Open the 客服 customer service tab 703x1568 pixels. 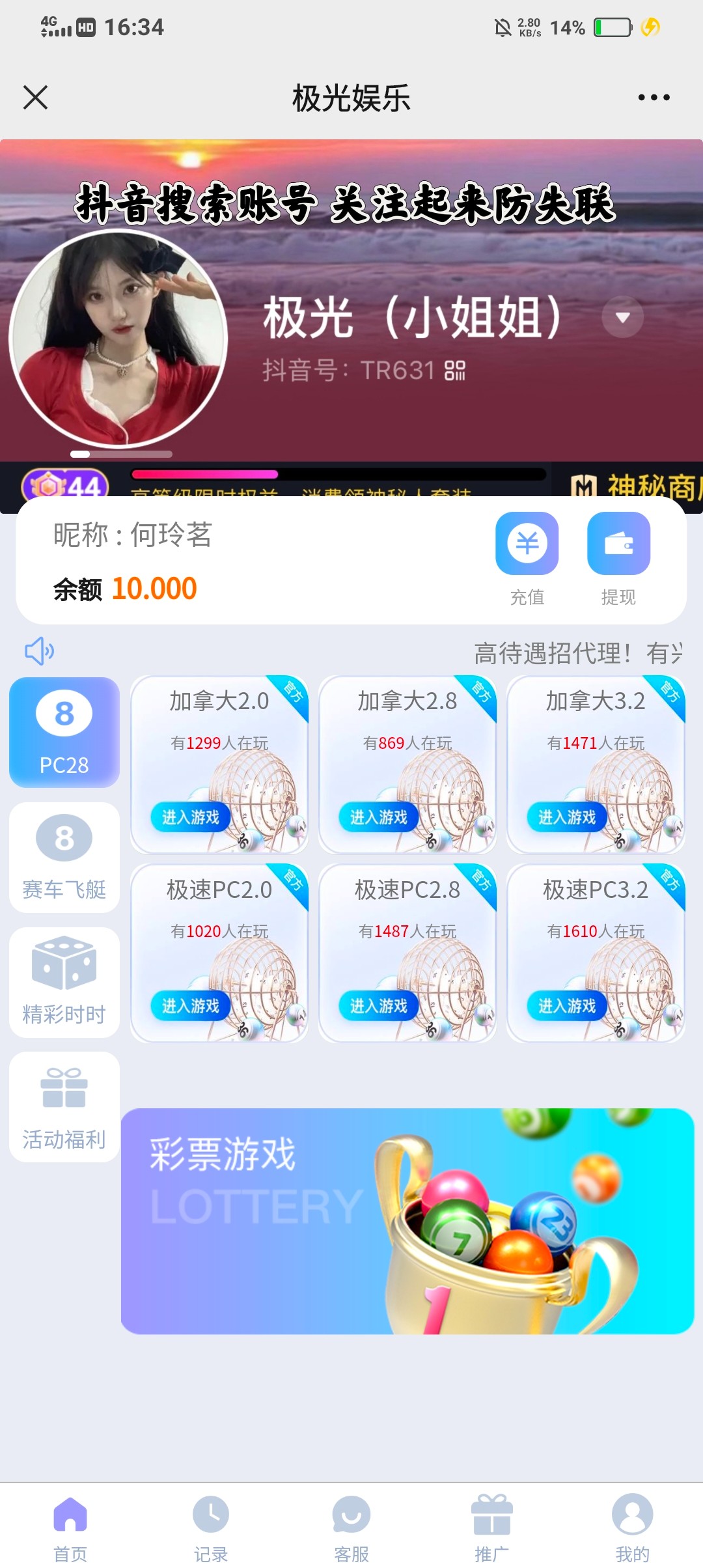pyautogui.click(x=351, y=1528)
